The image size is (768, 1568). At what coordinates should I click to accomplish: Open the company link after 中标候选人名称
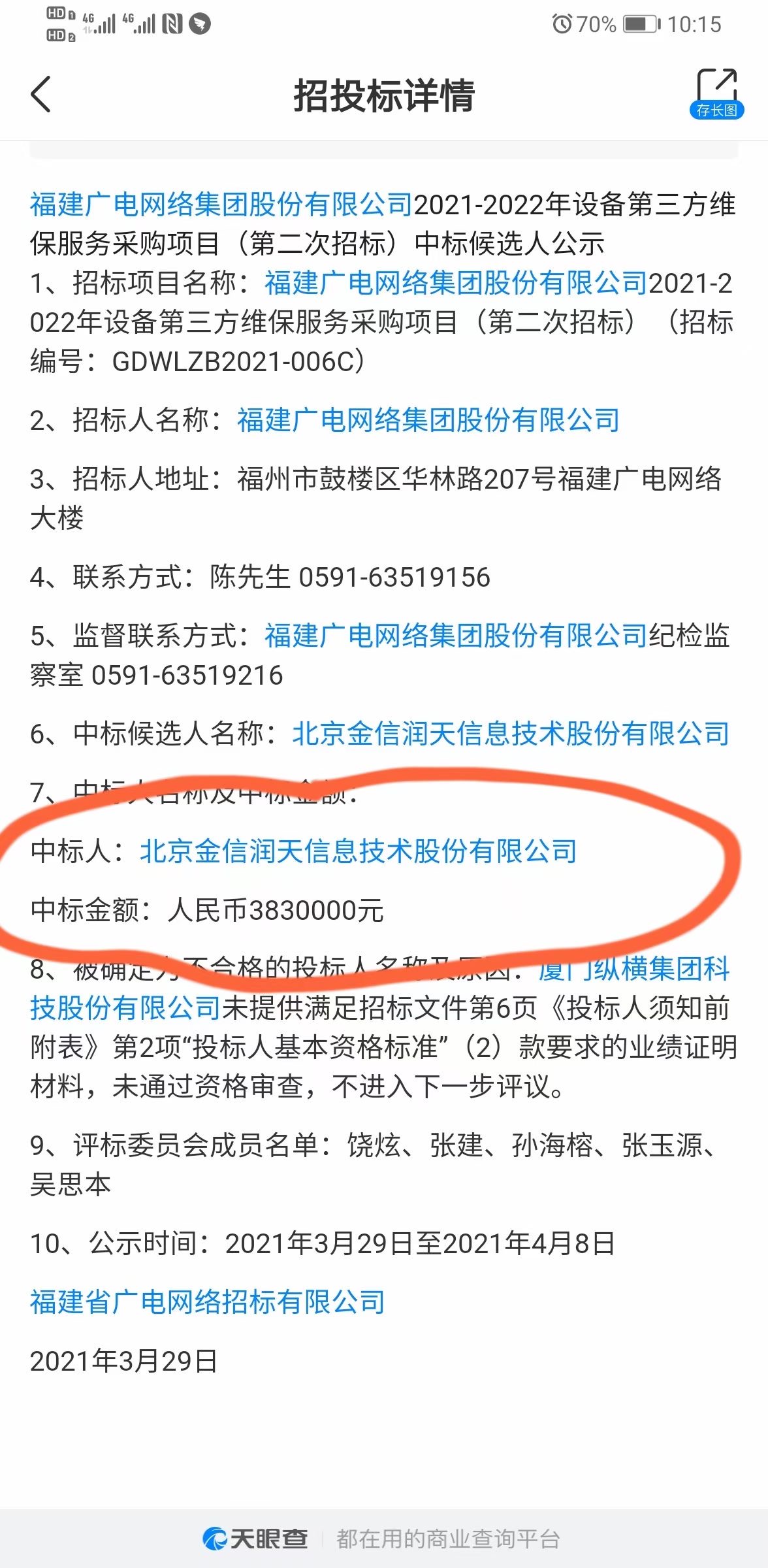(511, 734)
